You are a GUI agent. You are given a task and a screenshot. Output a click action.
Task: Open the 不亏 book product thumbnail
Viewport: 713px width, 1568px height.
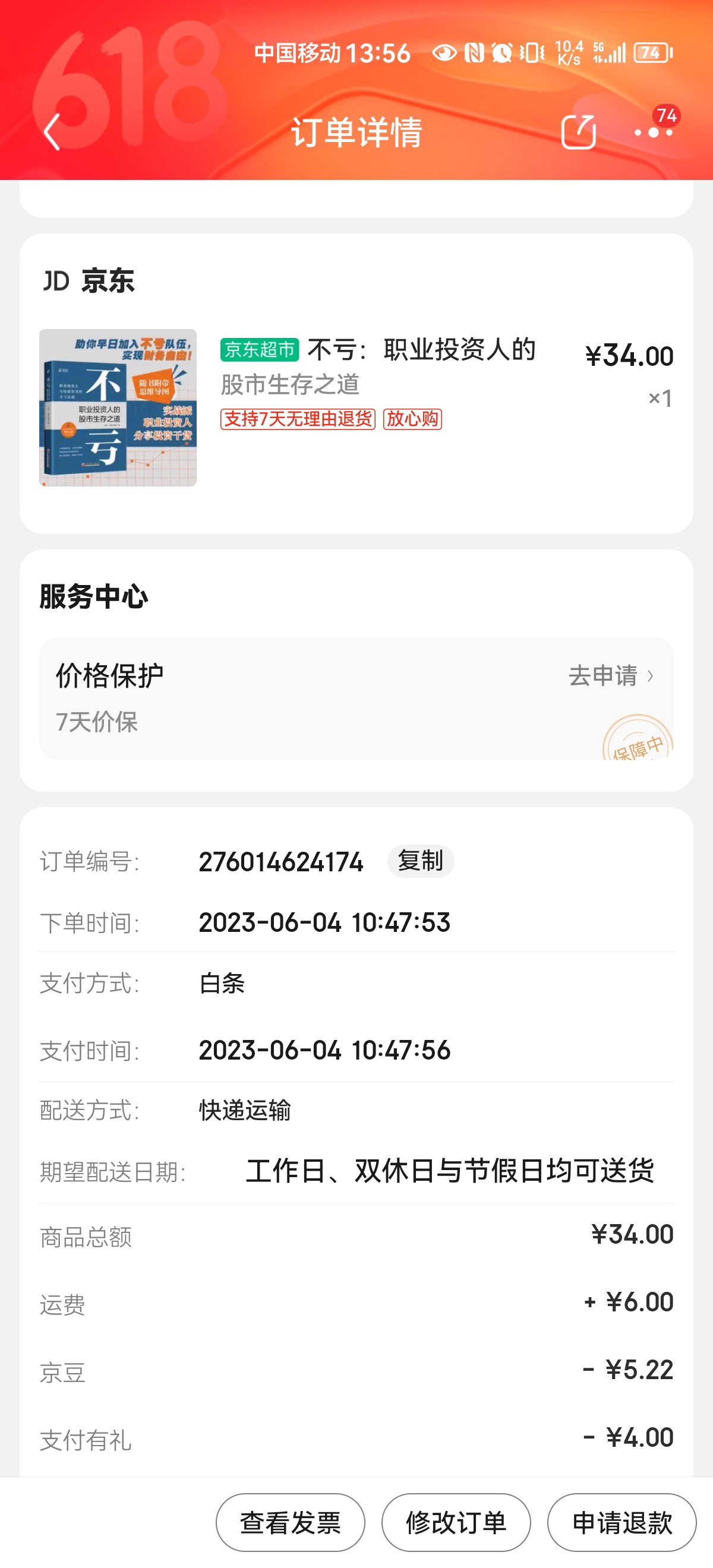(x=118, y=407)
